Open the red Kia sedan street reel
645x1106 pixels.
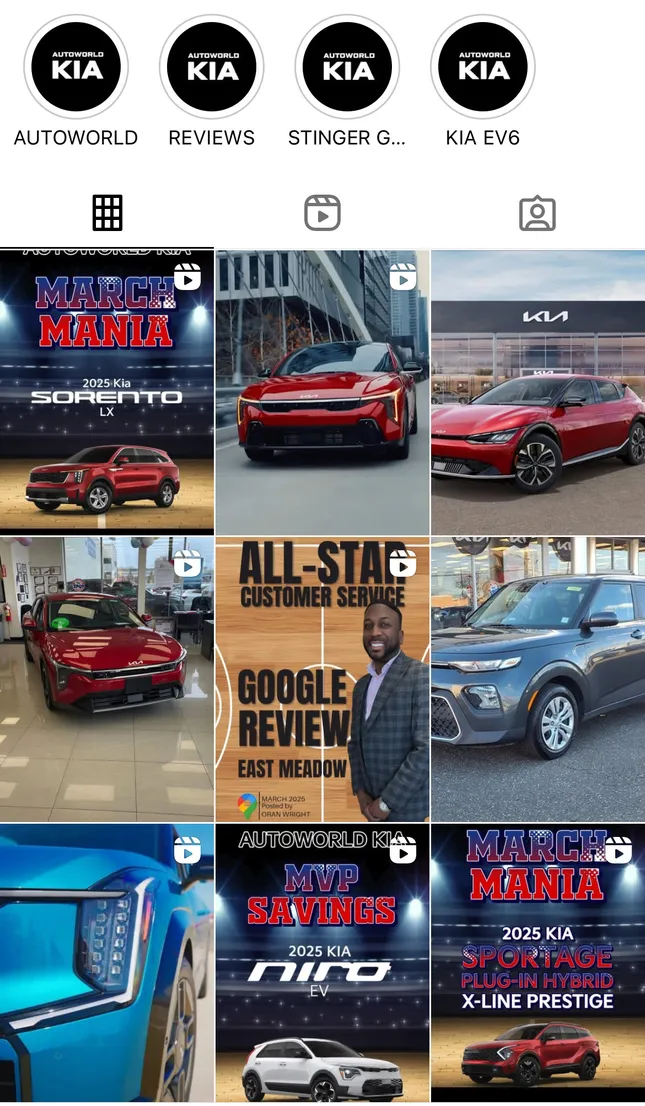(322, 392)
